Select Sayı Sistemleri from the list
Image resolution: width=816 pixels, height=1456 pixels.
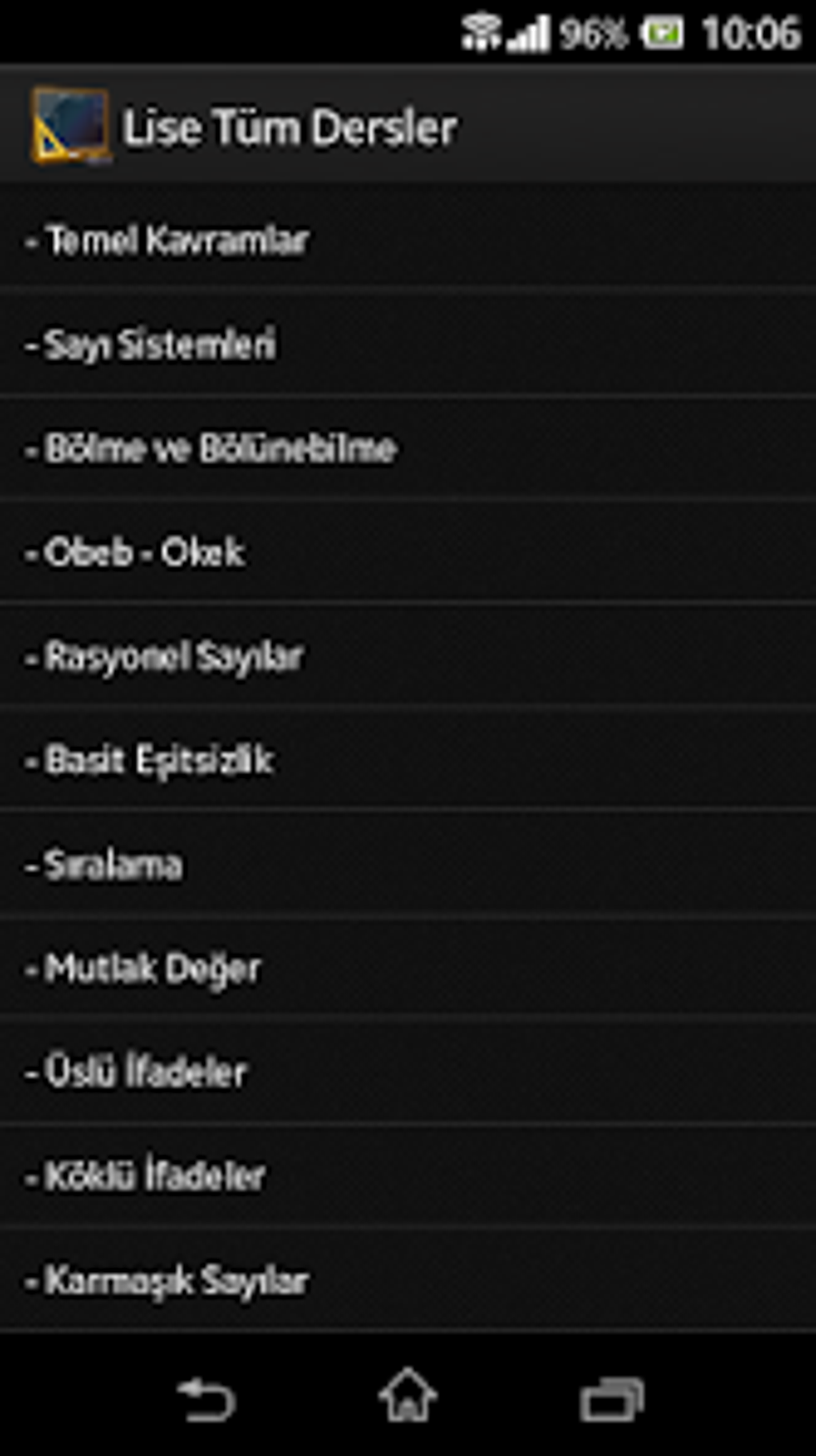click(x=408, y=344)
